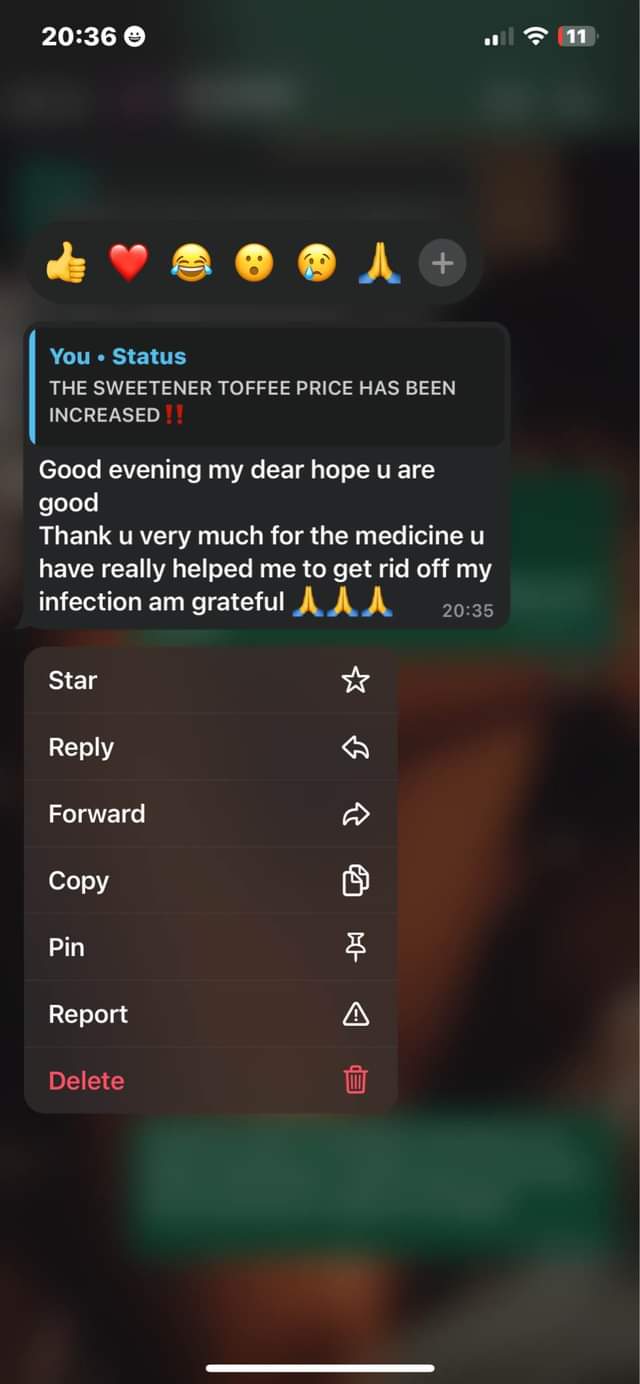
Task: Copy the message text
Action: (x=211, y=881)
